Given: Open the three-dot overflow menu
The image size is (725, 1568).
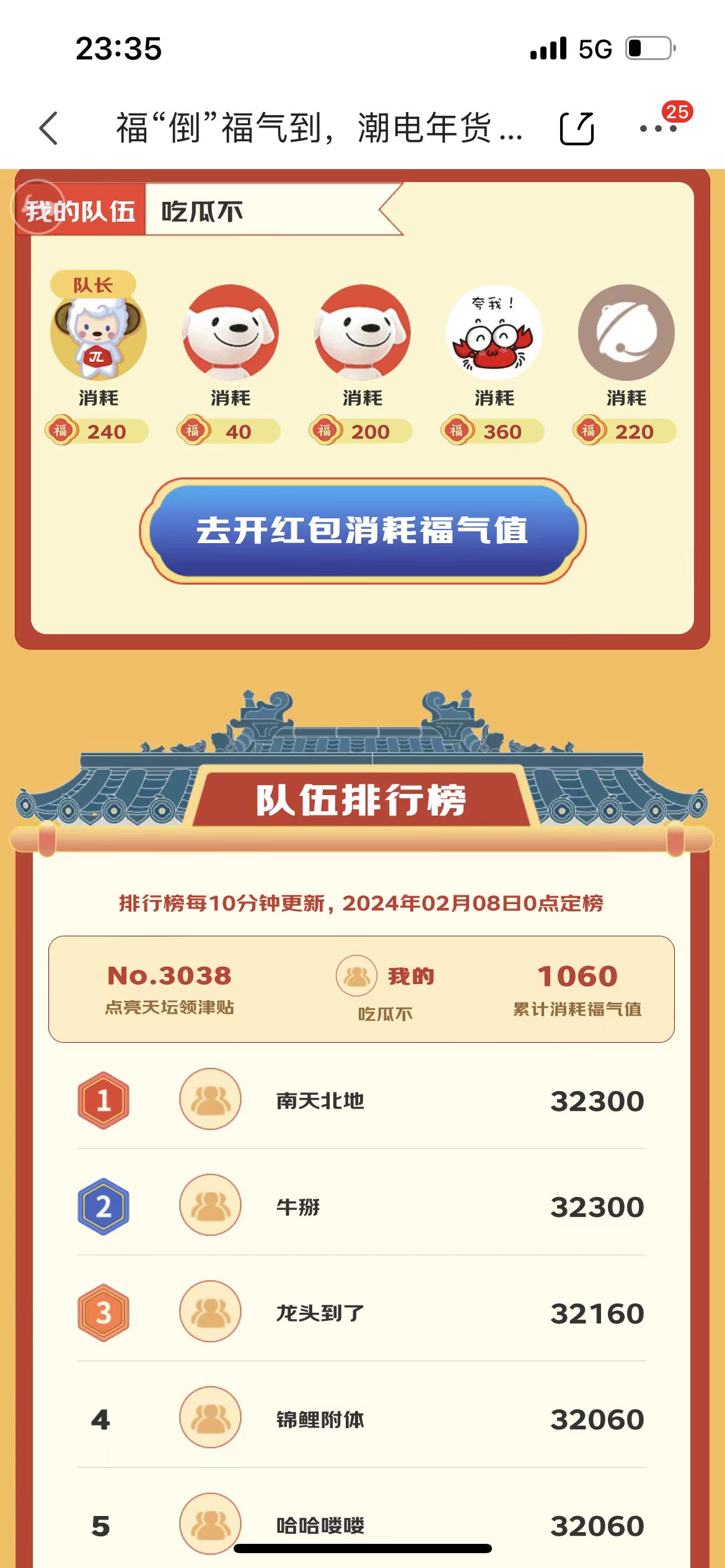Looking at the screenshot, I should pos(658,128).
